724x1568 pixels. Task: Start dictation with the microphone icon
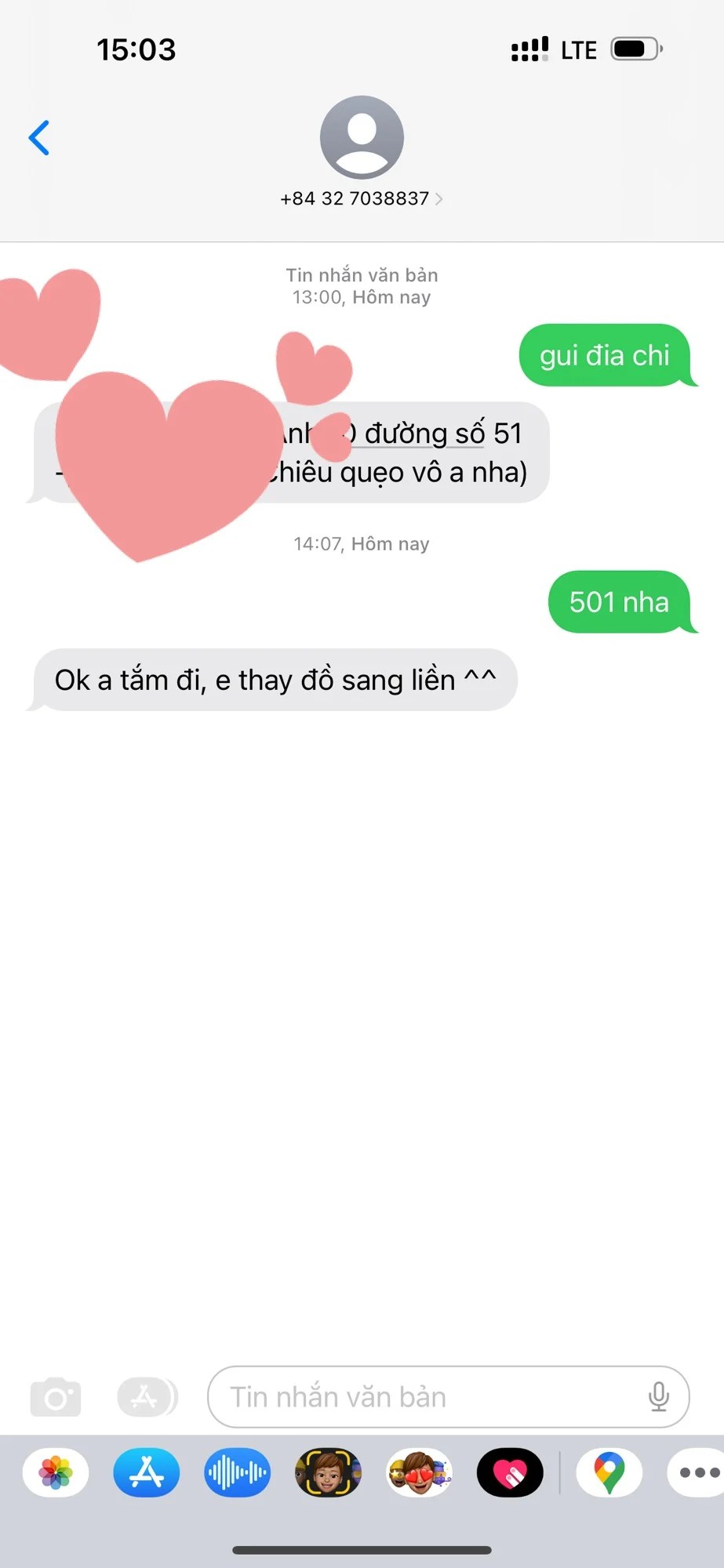[659, 1397]
